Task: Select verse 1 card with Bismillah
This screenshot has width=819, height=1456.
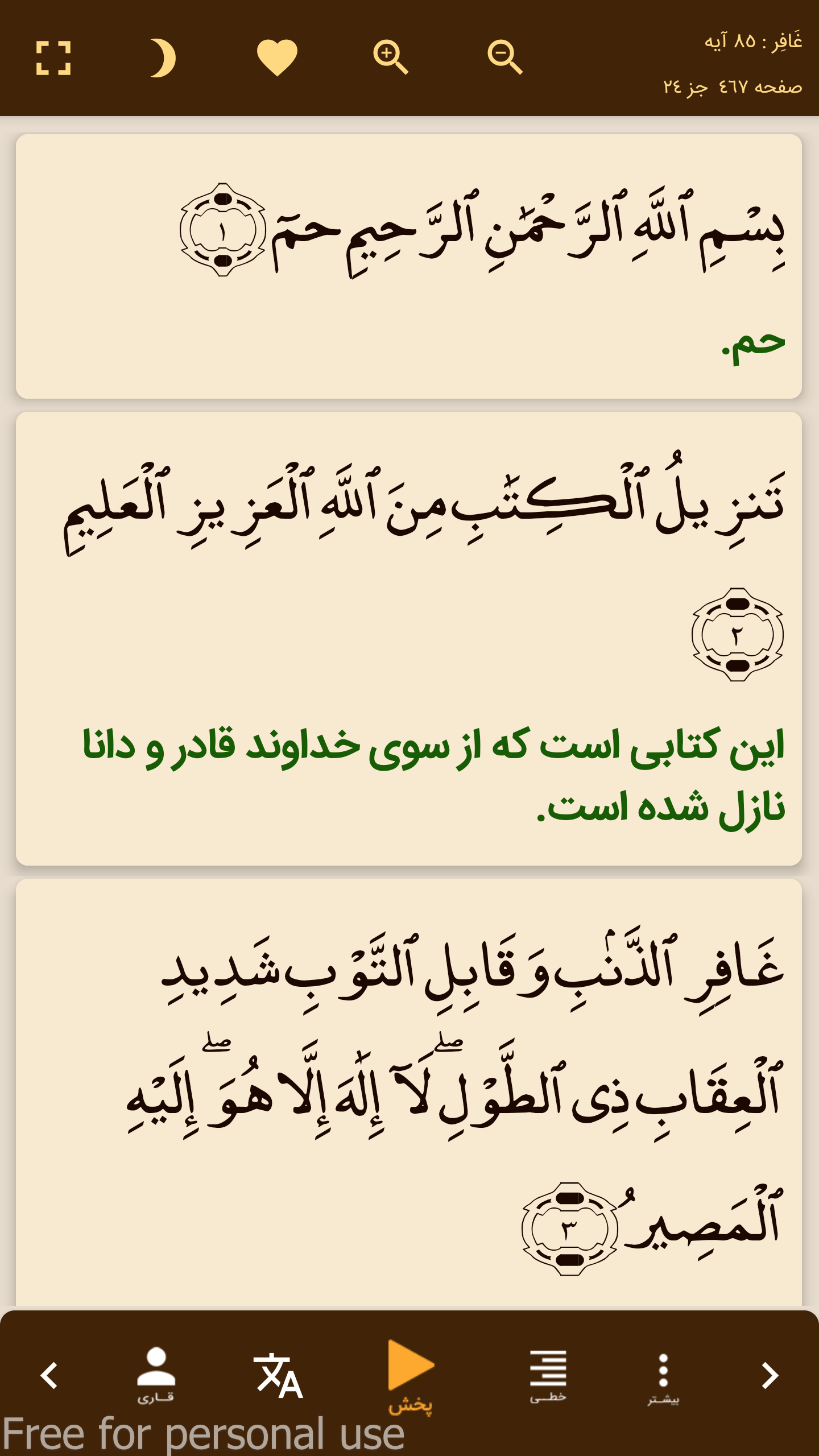Action: [408, 266]
